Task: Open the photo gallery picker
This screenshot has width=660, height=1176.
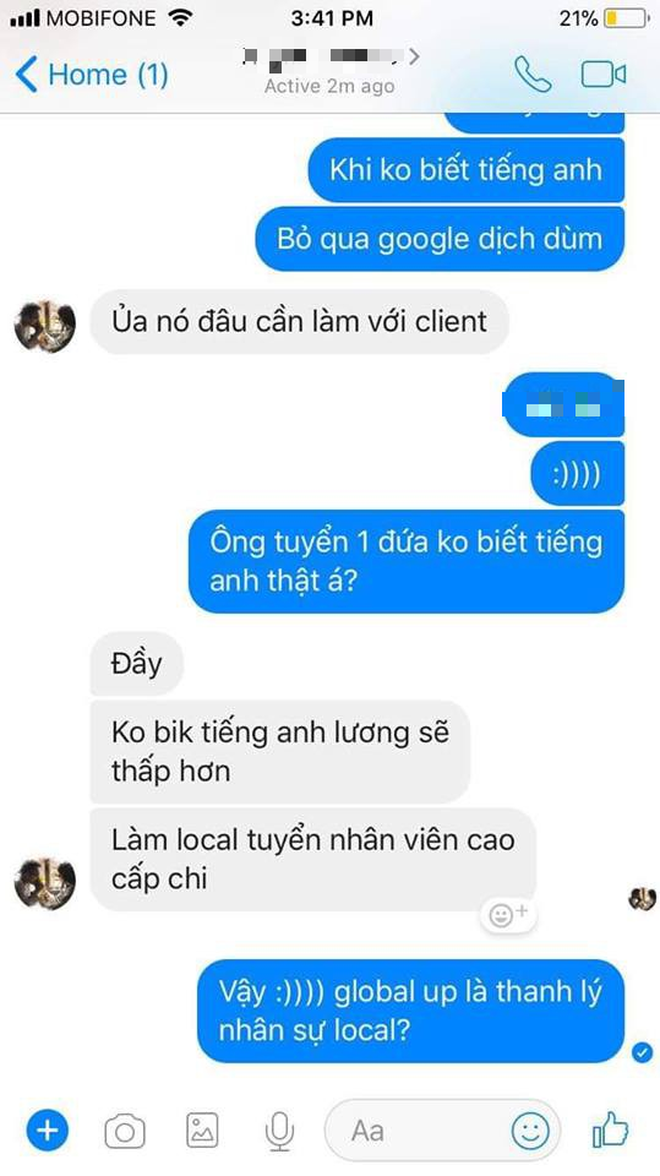Action: pyautogui.click(x=202, y=1131)
